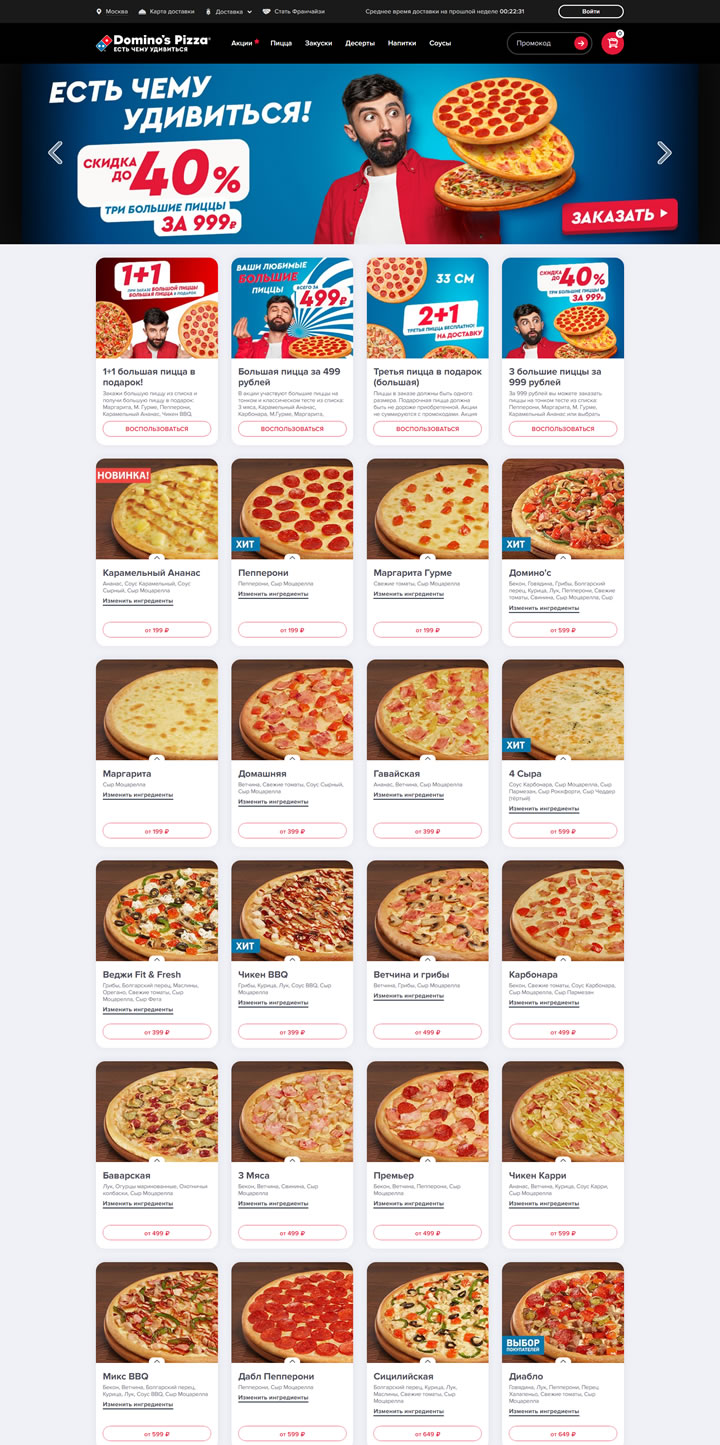Screen dimensions: 720x1445
Task: Open the Акции menu item
Action: (243, 43)
